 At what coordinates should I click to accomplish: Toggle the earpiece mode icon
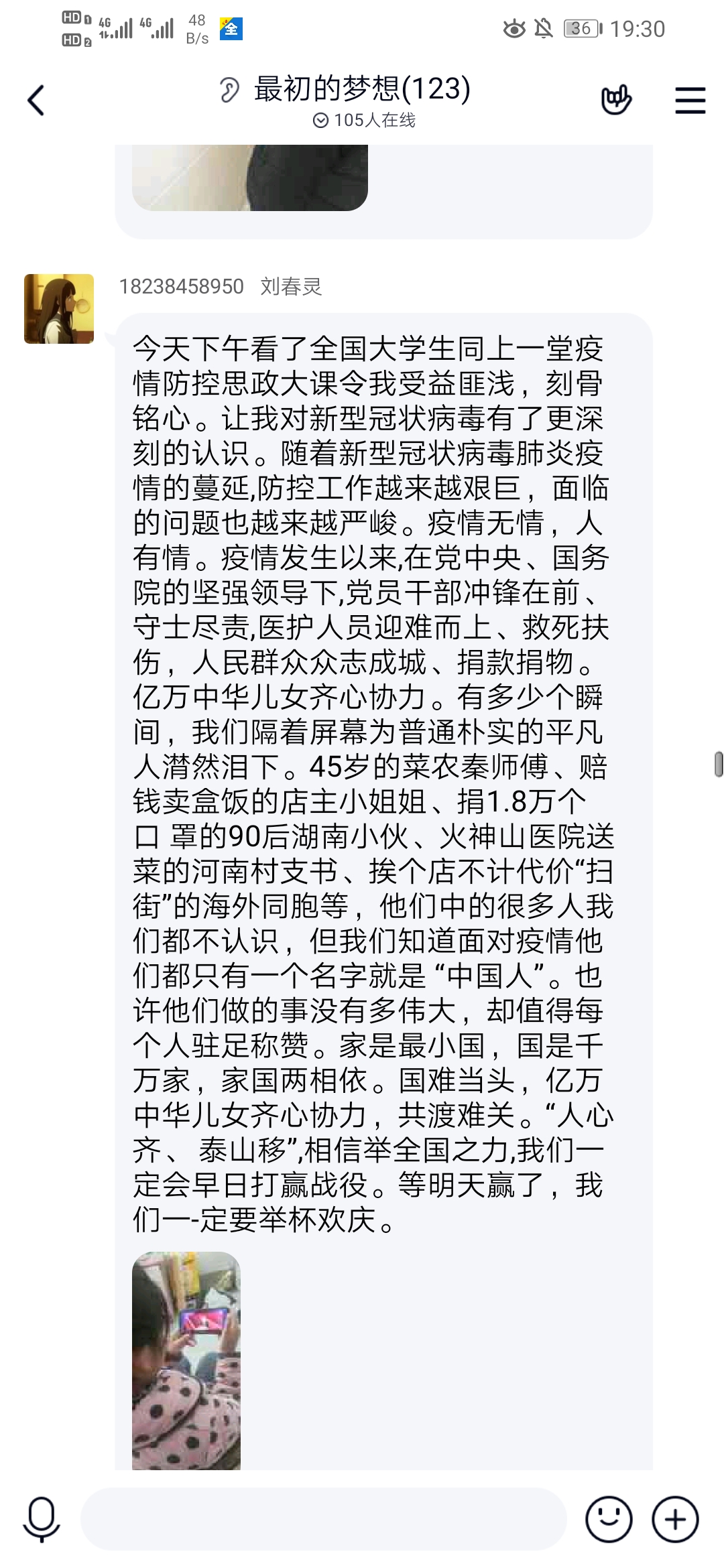tap(229, 90)
